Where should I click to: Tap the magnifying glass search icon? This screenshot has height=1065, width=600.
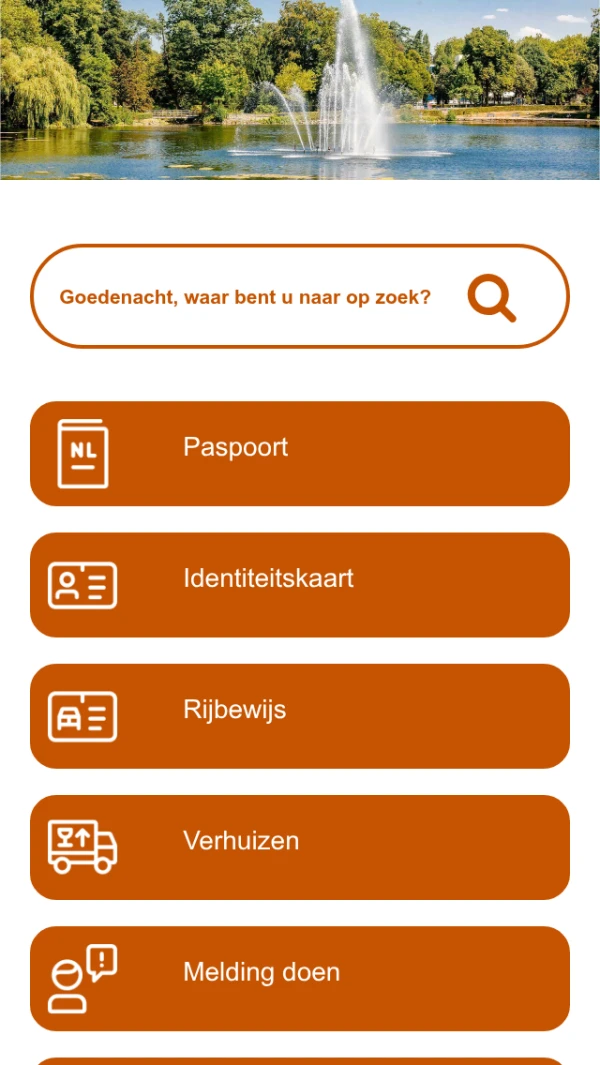coord(491,298)
